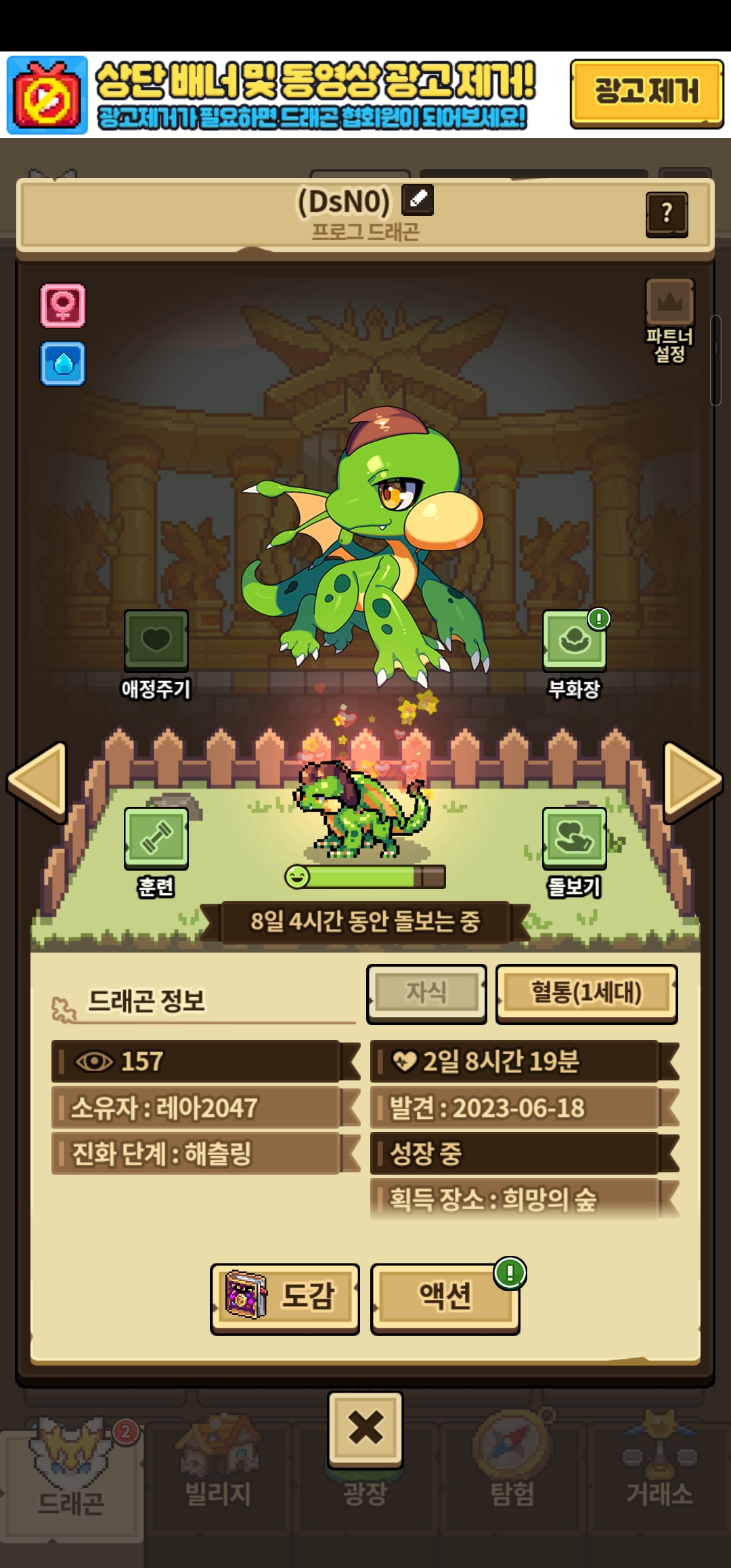Open the 부화장 hatchery
731x1568 pixels.
coord(574,641)
